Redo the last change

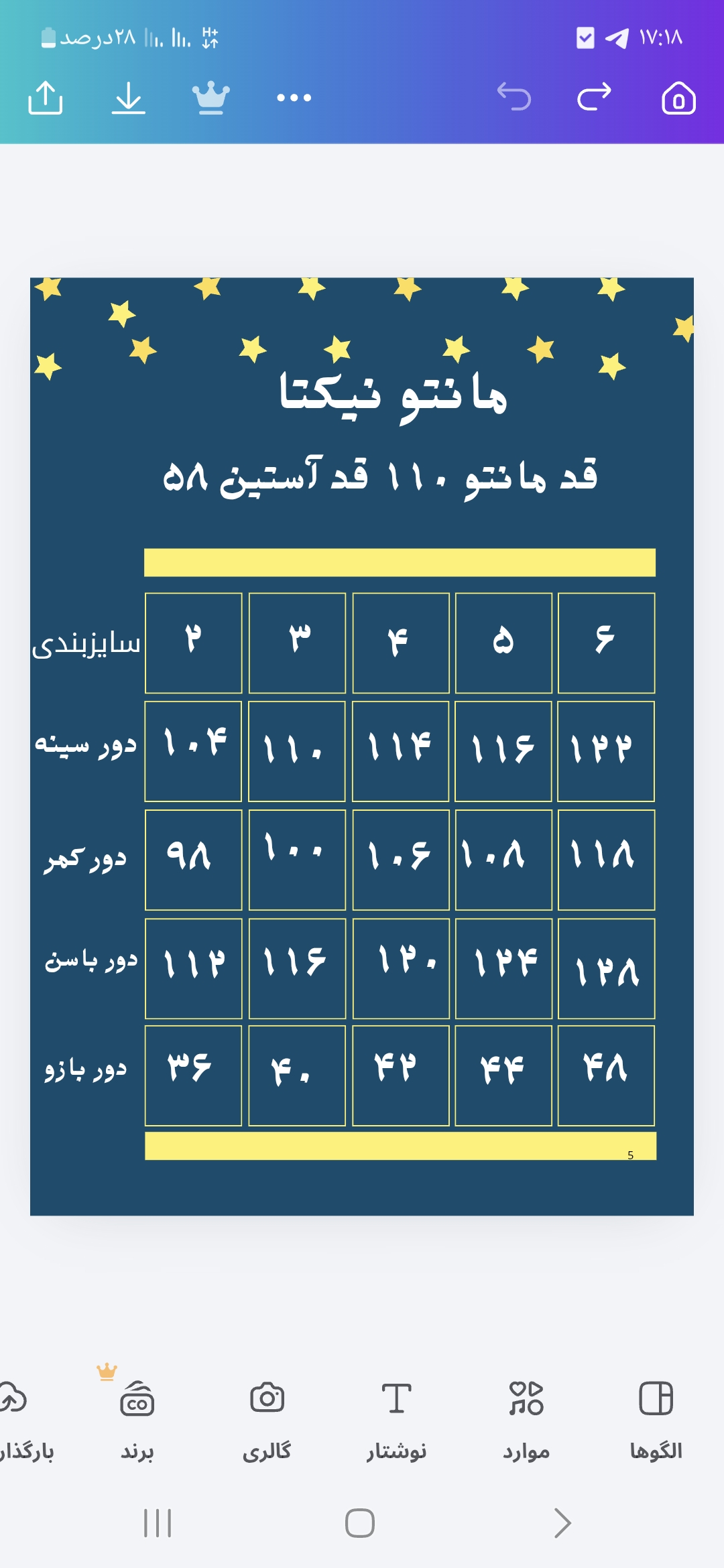point(595,96)
